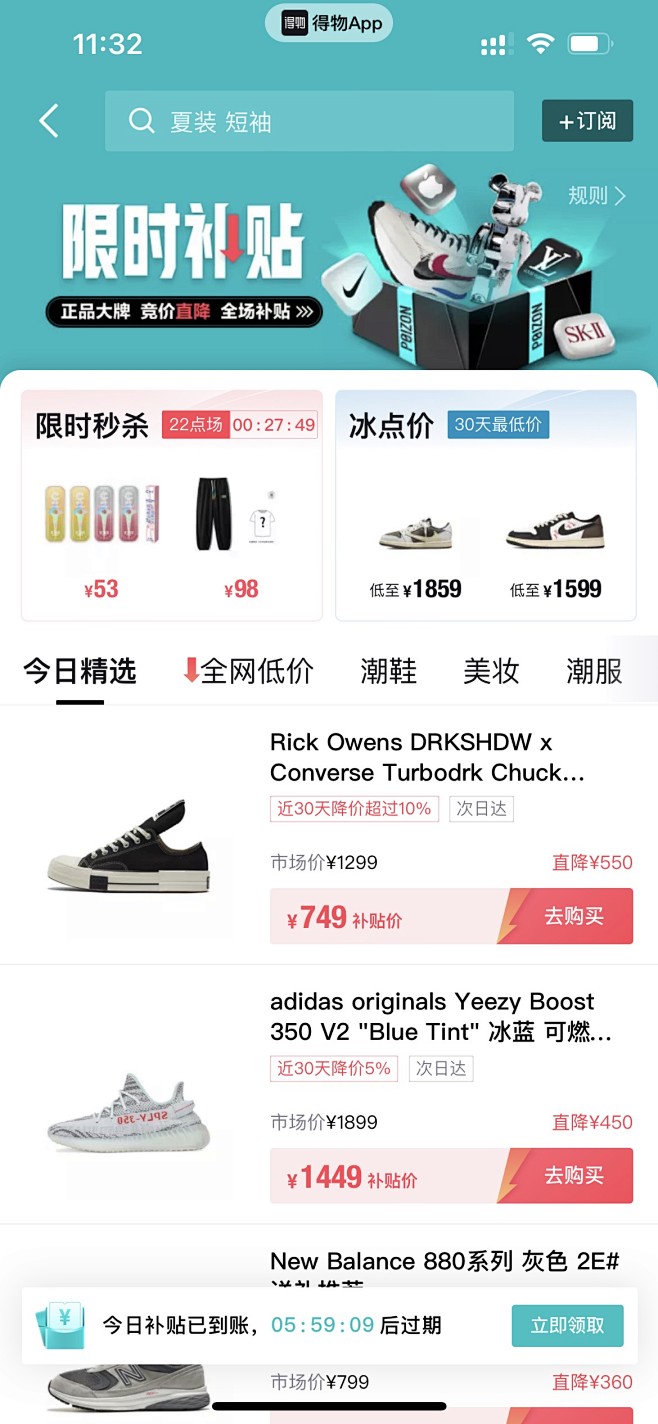Switch to the 潮服 tab
The width and height of the screenshot is (658, 1424).
(594, 671)
